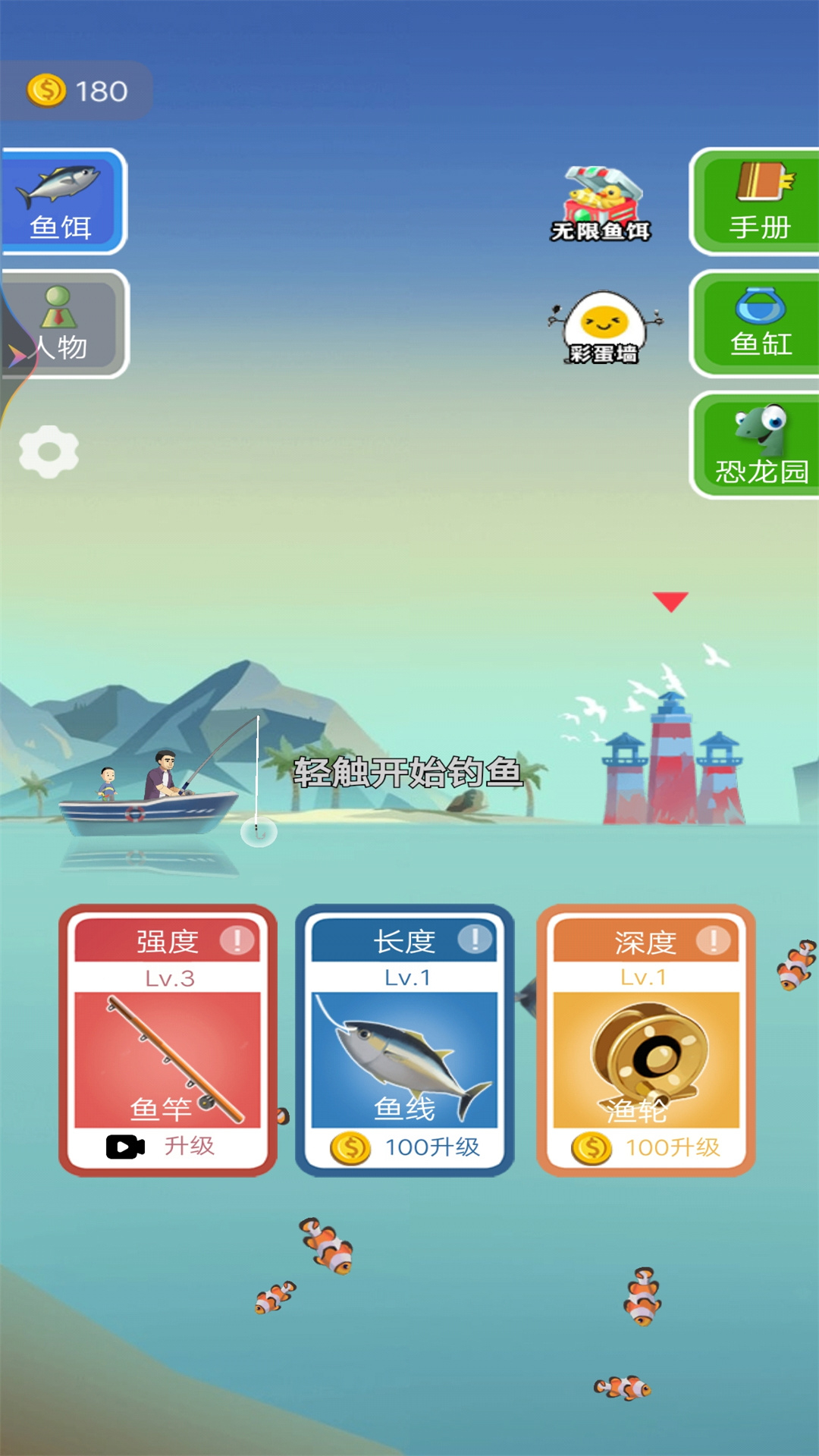Open the 鱼饵 bait menu
This screenshot has height=1456, width=819.
[x=62, y=202]
